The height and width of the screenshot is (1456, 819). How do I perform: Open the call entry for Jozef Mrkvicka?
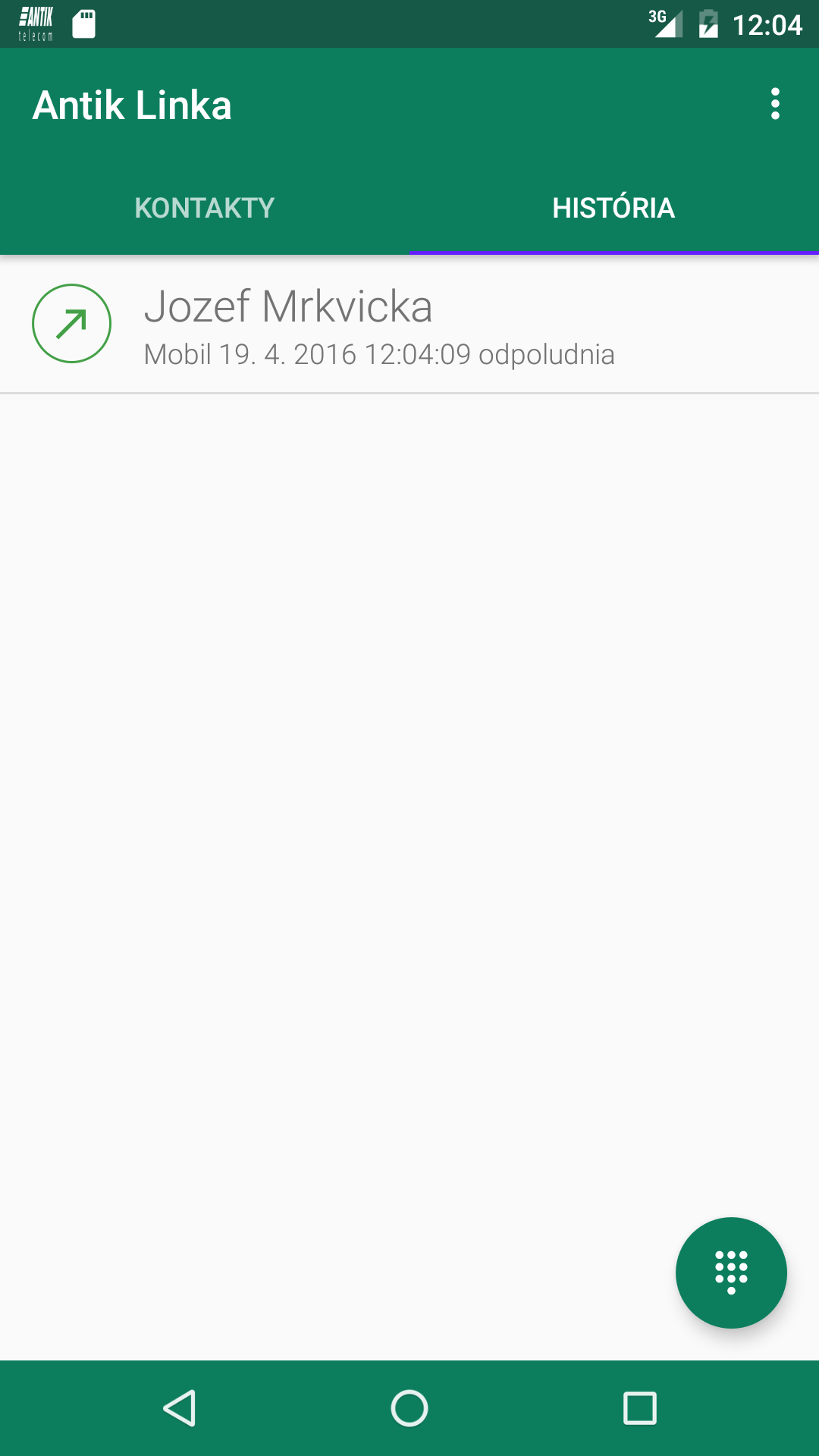tap(379, 325)
